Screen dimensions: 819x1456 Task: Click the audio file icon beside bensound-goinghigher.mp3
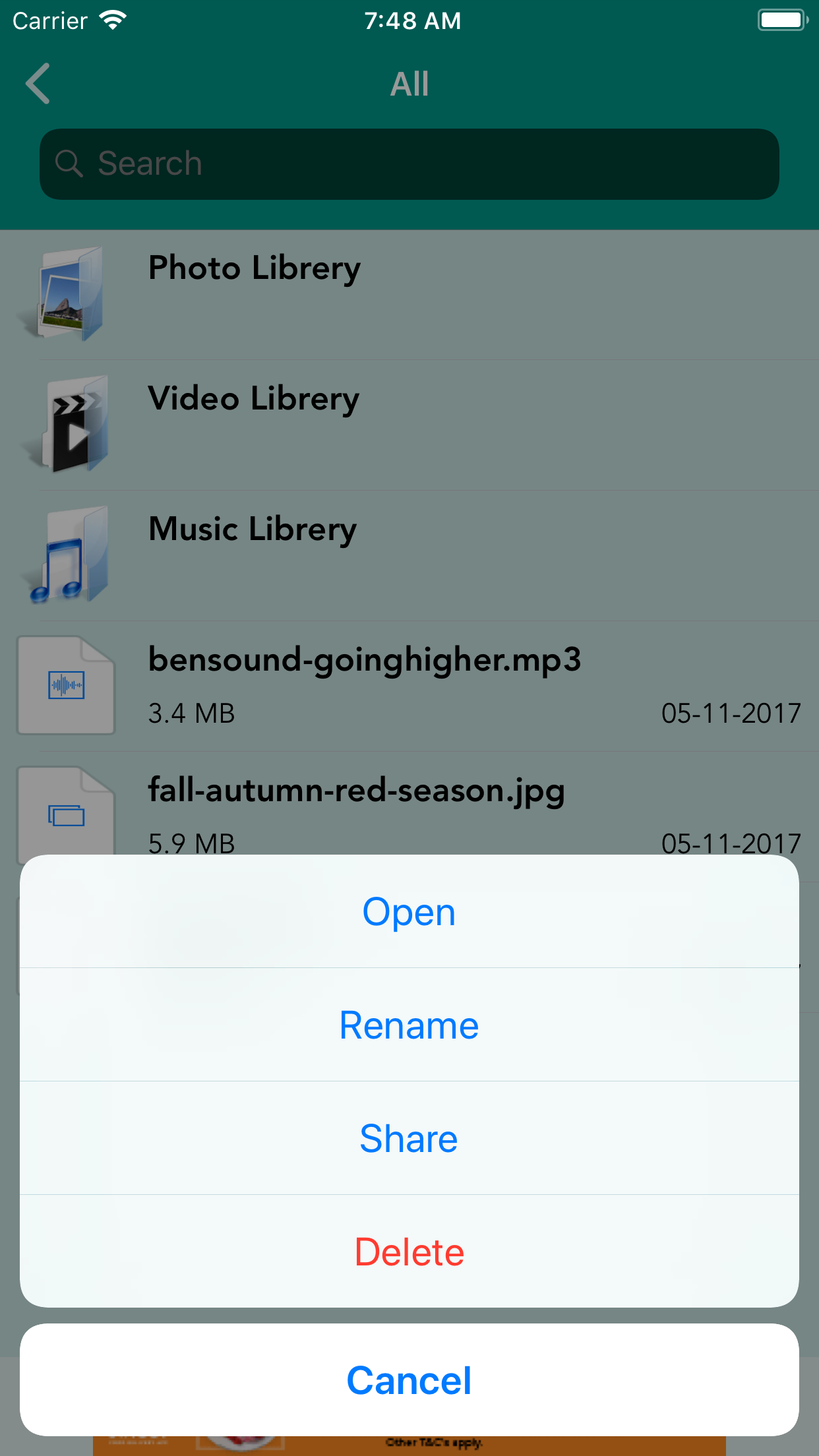click(x=66, y=684)
